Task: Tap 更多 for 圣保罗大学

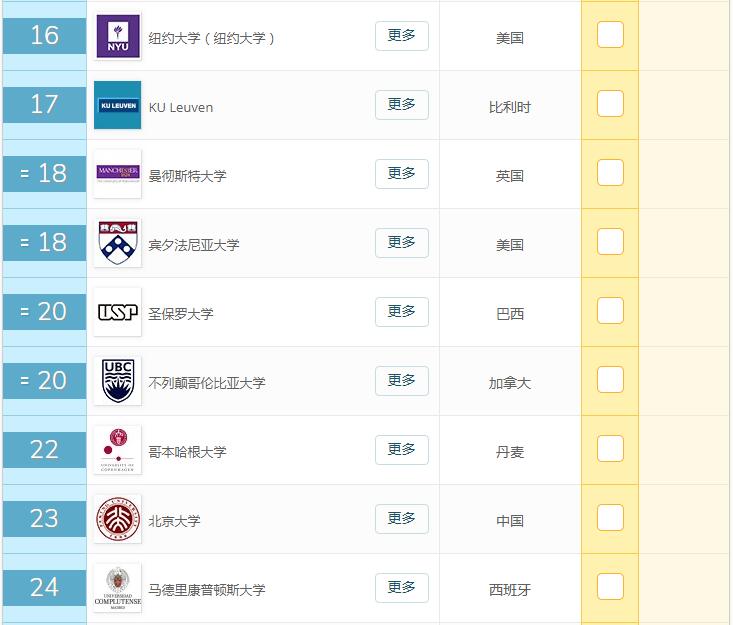Action: (401, 312)
